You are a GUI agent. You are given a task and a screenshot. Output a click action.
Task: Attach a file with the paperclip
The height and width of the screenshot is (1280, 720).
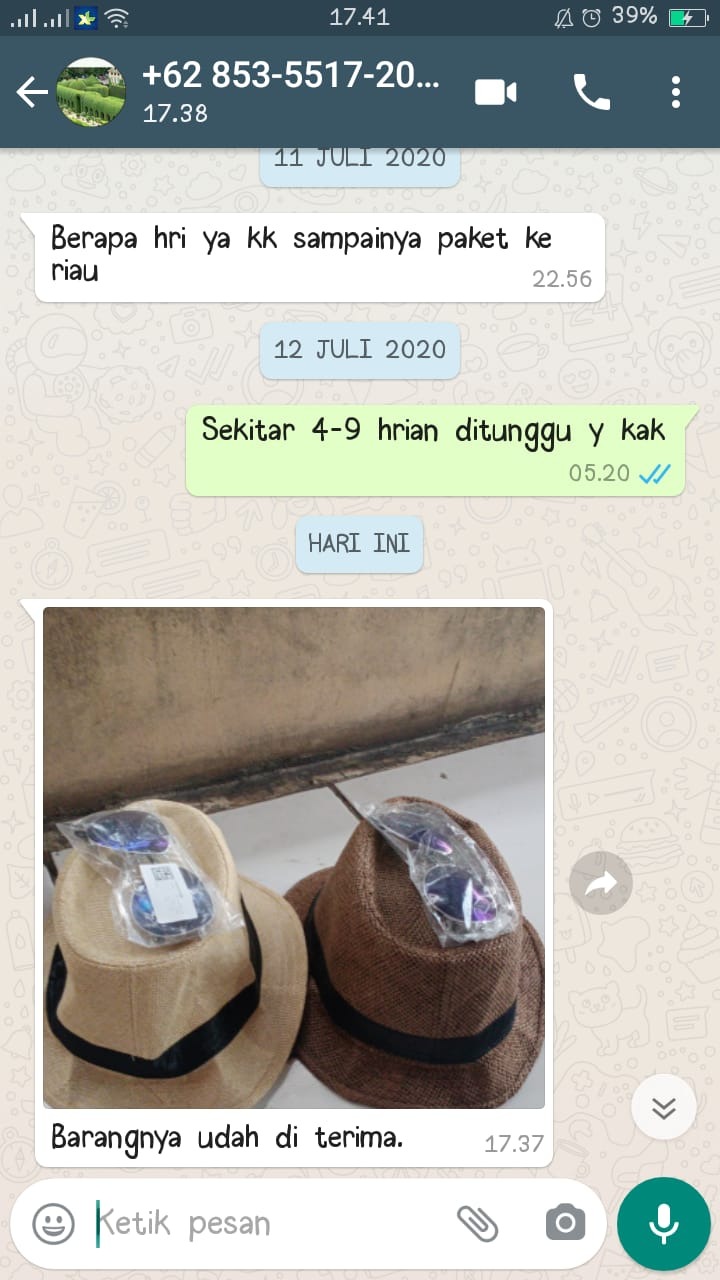(x=478, y=1223)
